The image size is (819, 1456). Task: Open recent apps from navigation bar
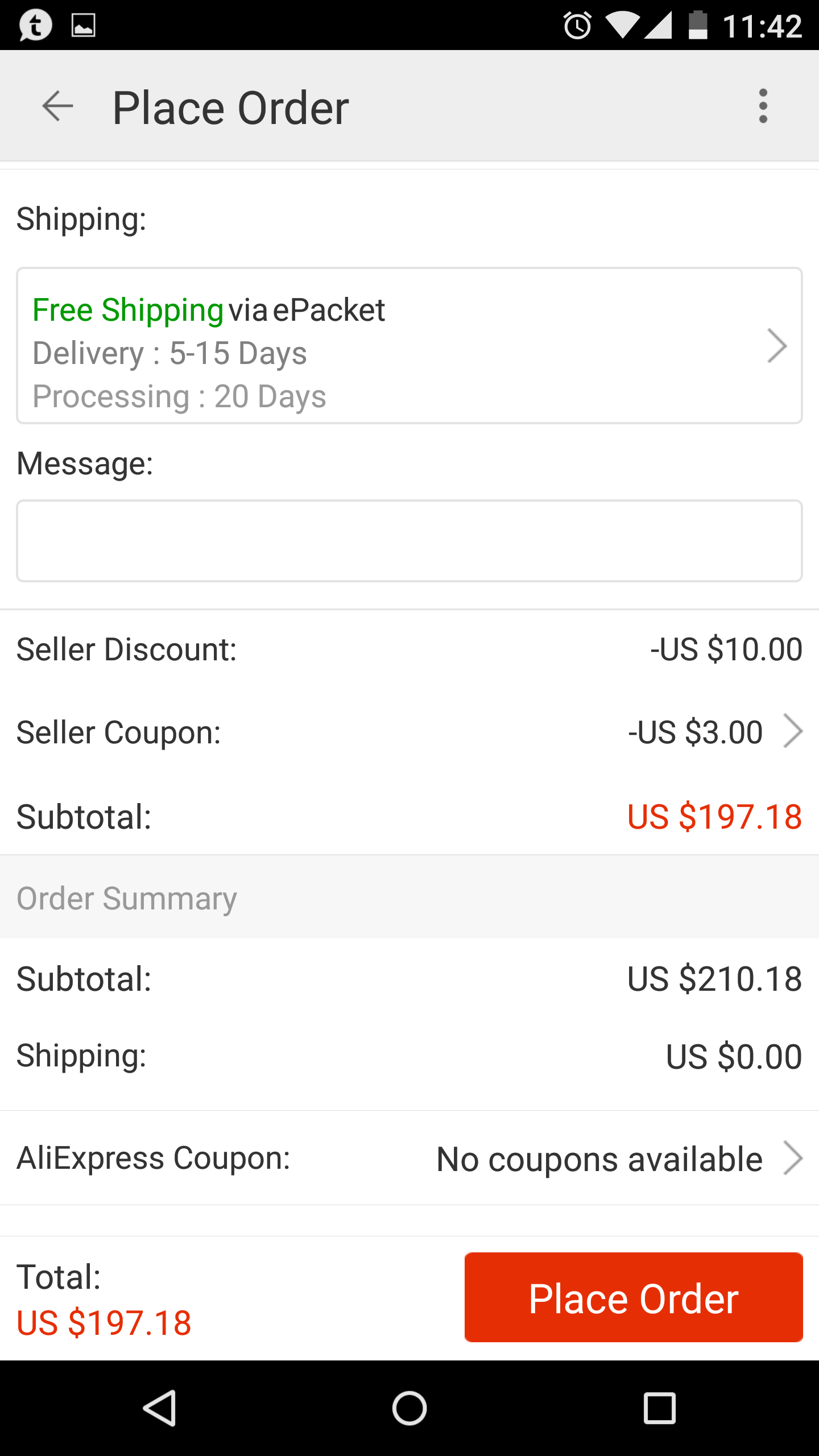point(660,1409)
